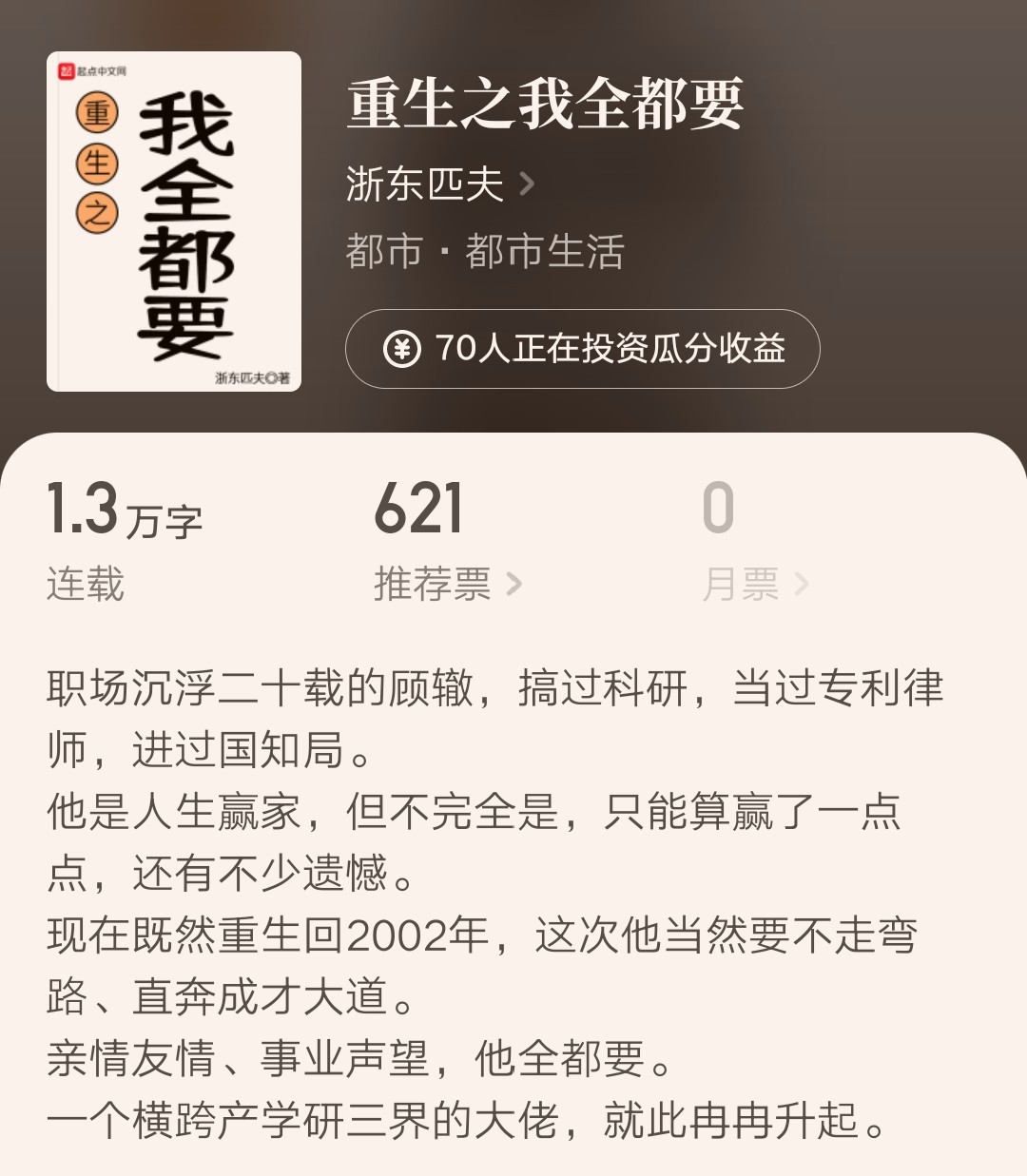Open the 都市 · 都市生活 category
This screenshot has height=1176, width=1027.
point(484,252)
